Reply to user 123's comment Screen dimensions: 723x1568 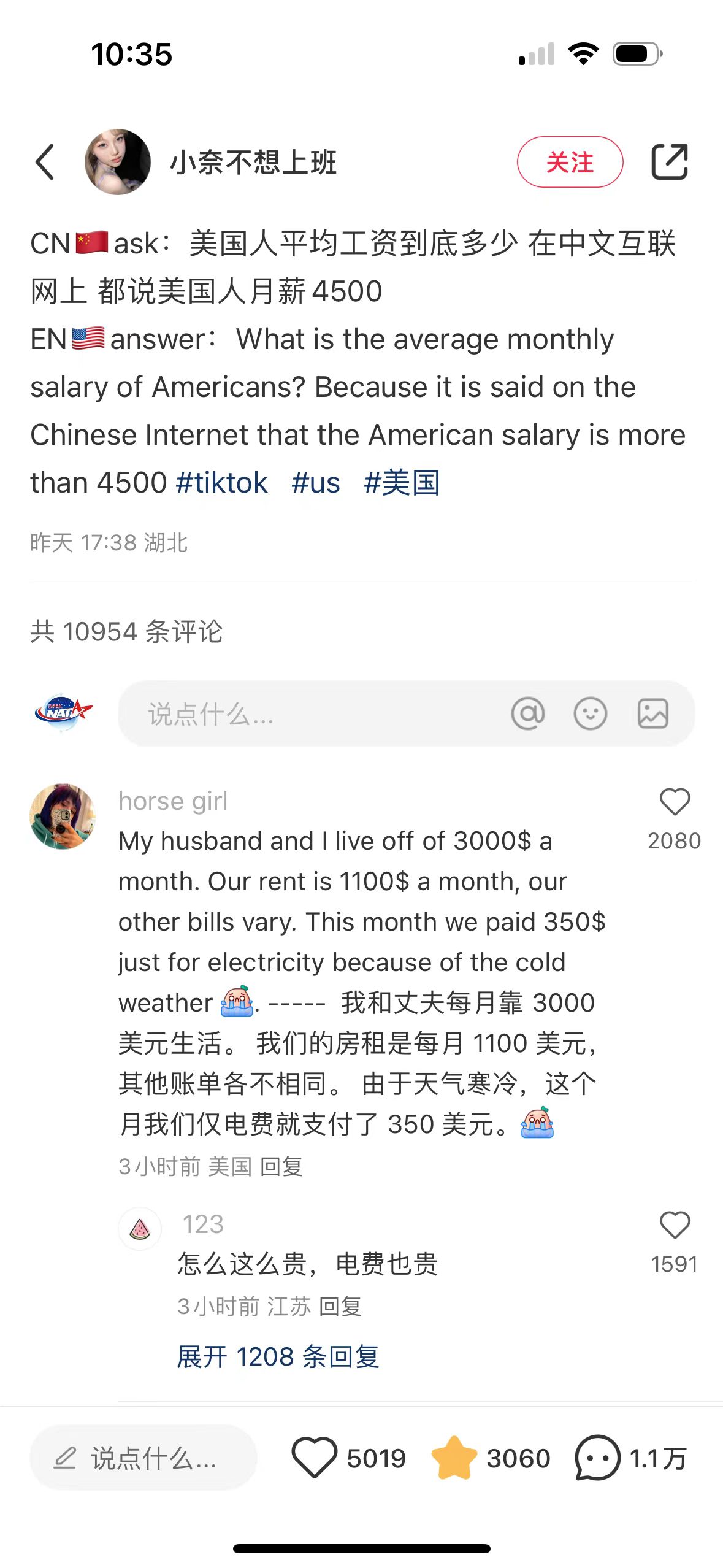tap(340, 1306)
